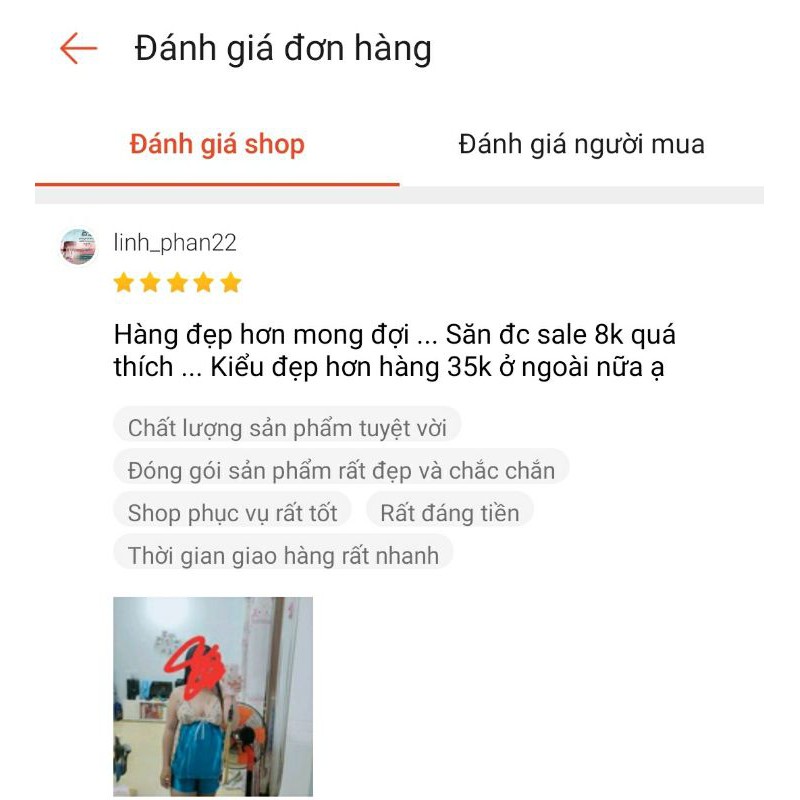Switch to the Đánh giá shop tab

click(217, 145)
